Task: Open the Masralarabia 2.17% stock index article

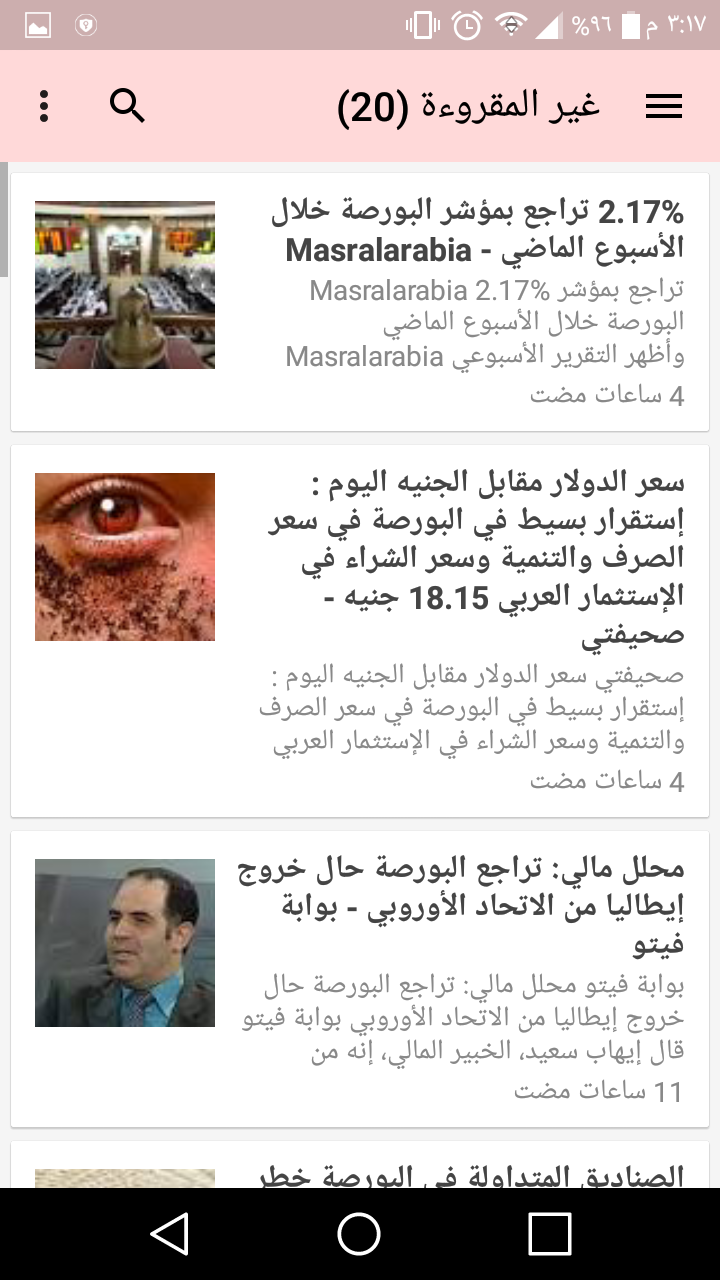Action: [x=360, y=302]
